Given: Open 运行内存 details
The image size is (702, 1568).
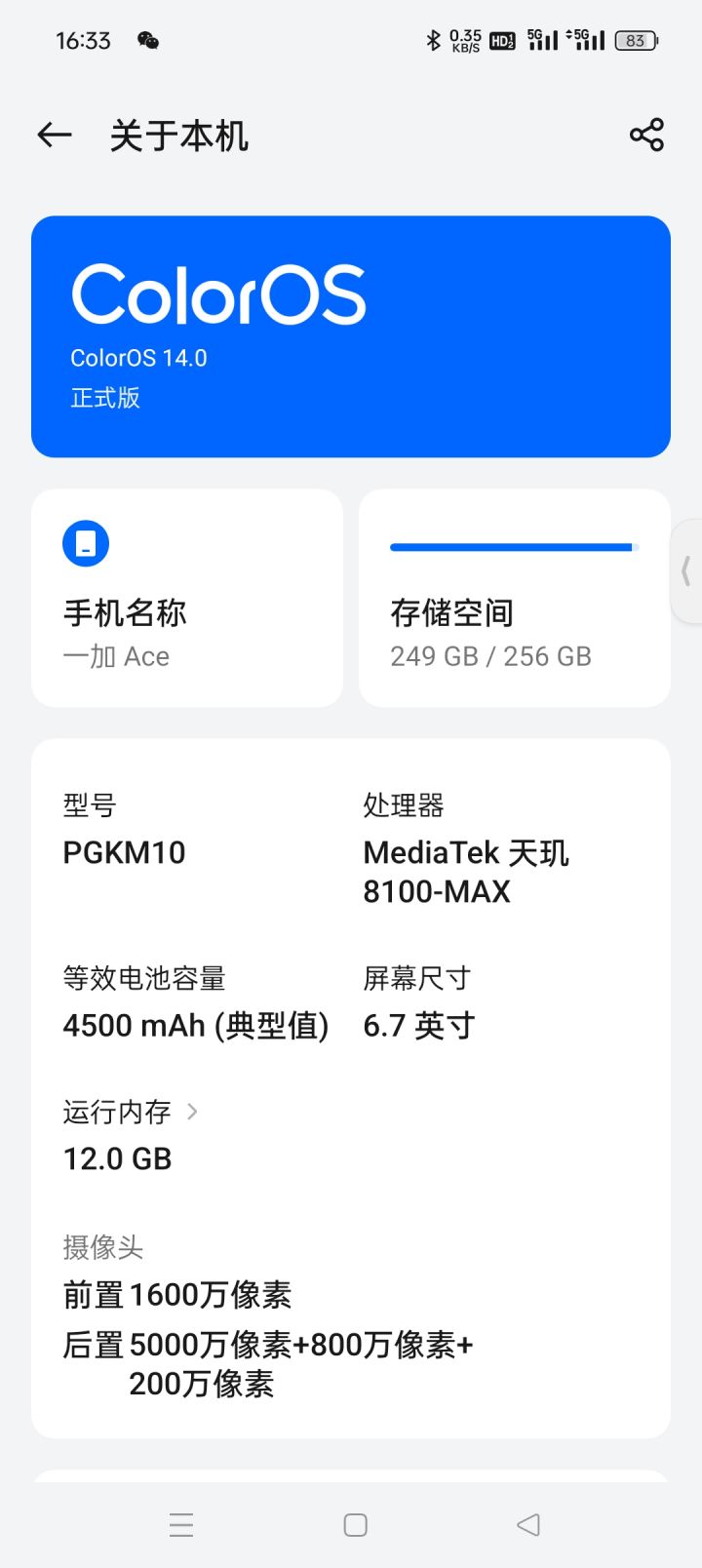Looking at the screenshot, I should tap(131, 1113).
